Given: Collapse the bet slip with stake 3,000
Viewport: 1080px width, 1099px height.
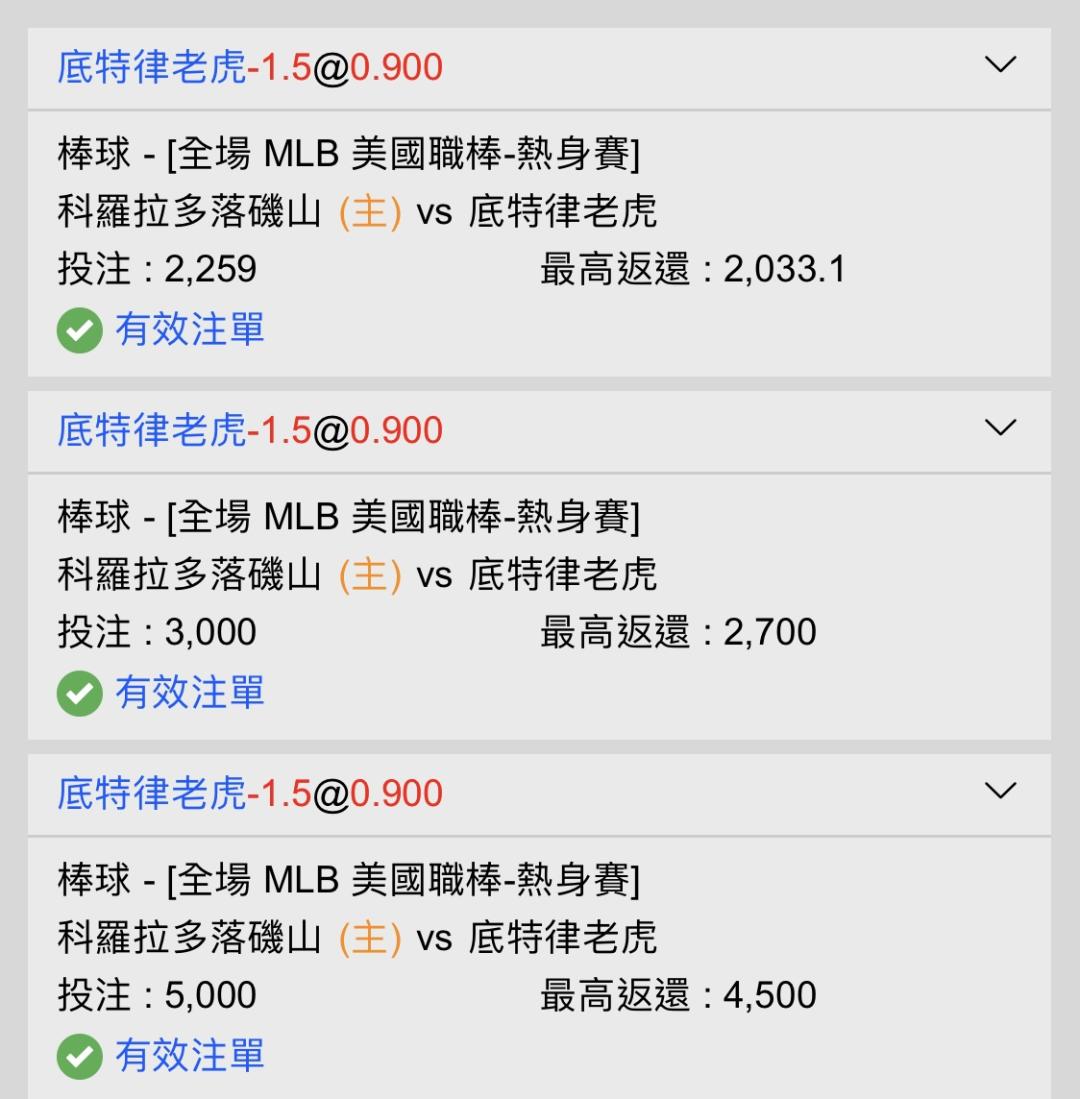Looking at the screenshot, I should (x=1000, y=428).
